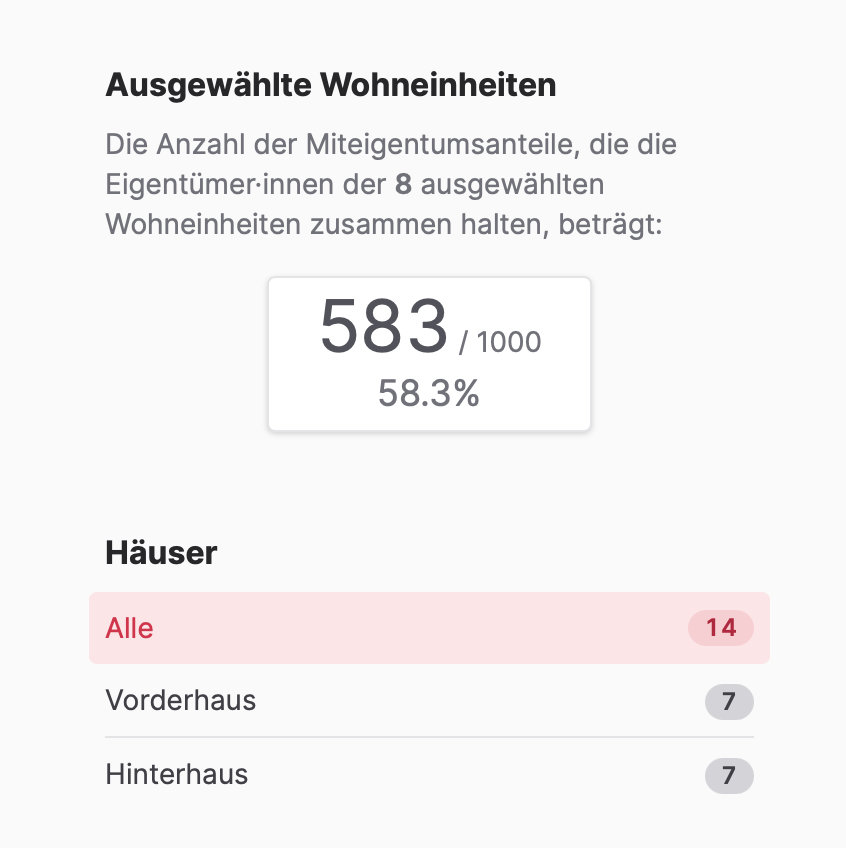Filter units by Vorderhaus

click(x=428, y=701)
